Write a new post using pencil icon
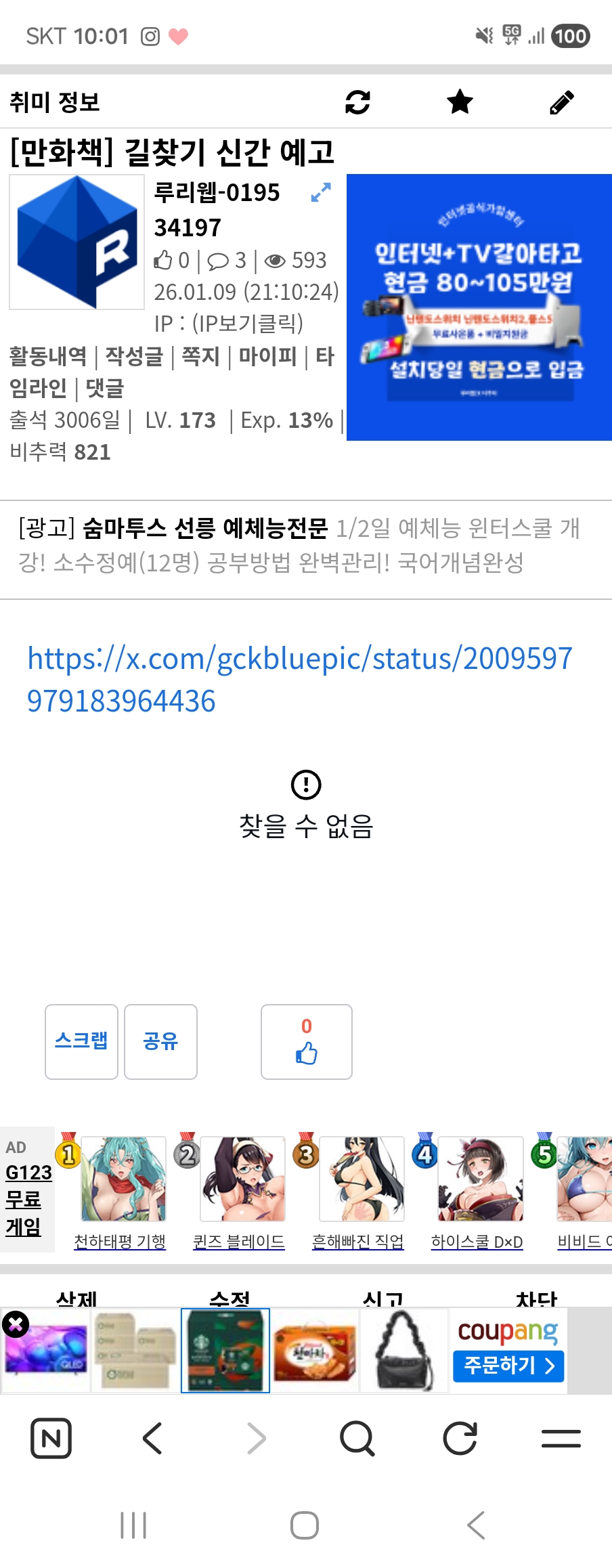612x1568 pixels. tap(562, 102)
